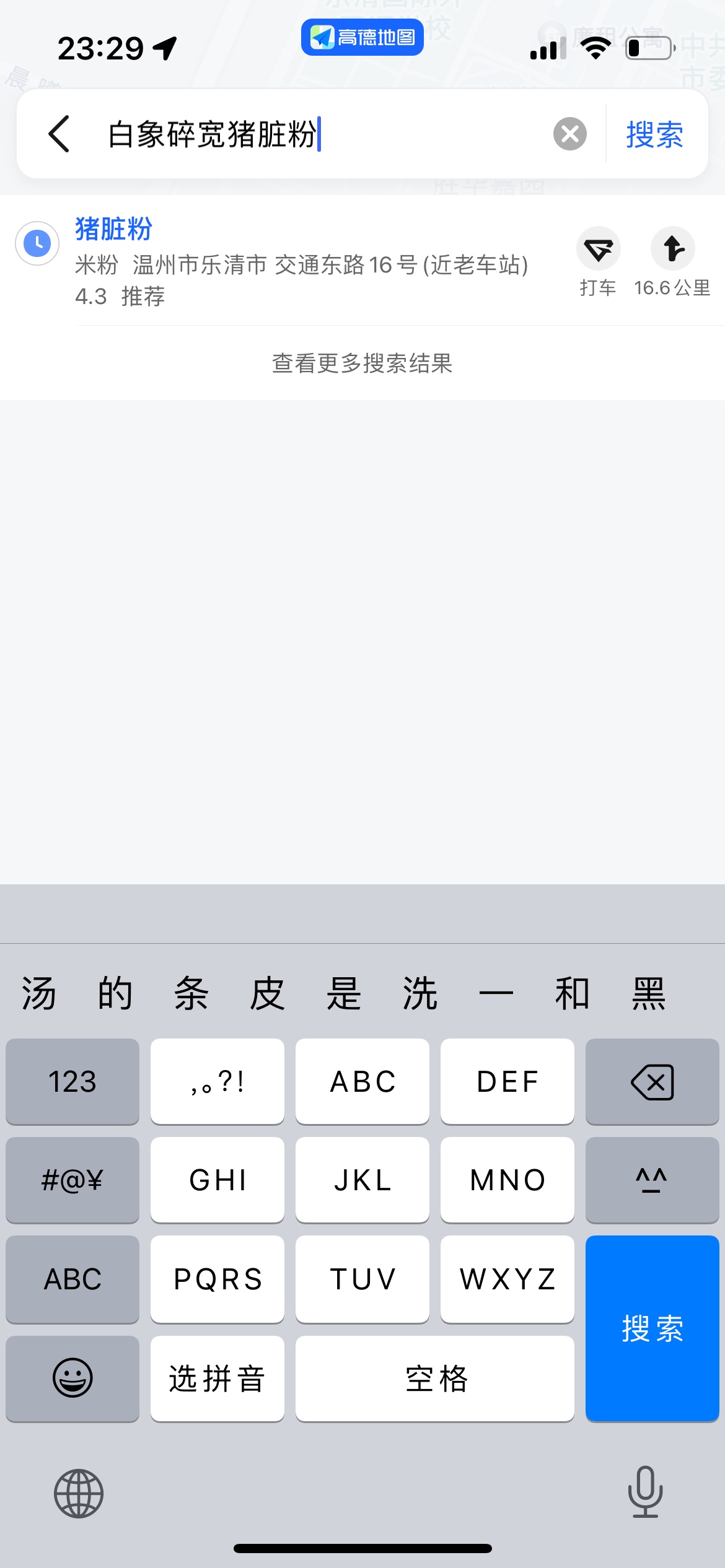This screenshot has width=725, height=1568.
Task: Switch input language with the globe
Action: tap(79, 1494)
